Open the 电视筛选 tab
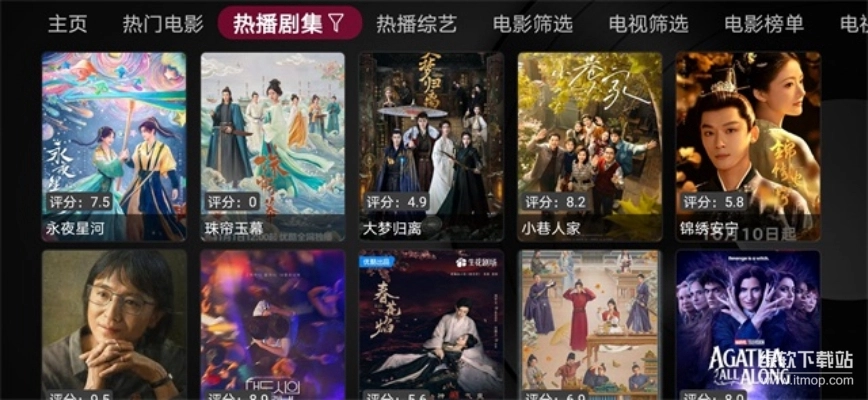Viewport: 868px width, 400px height. (649, 23)
